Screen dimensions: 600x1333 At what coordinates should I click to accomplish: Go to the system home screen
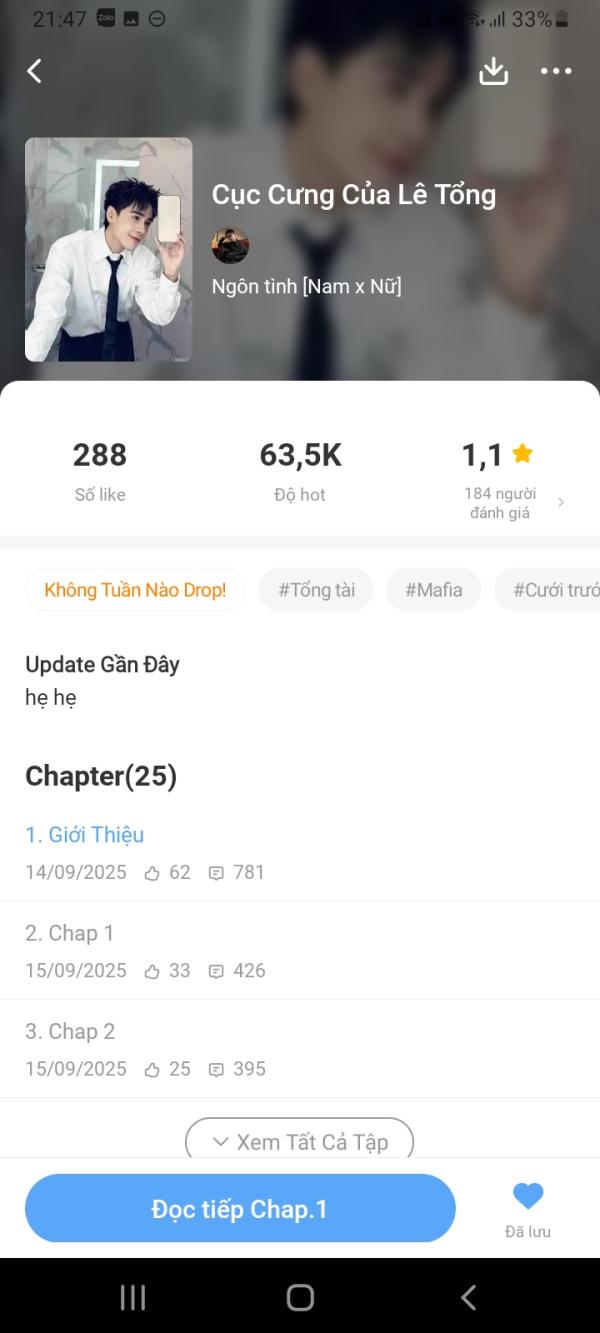point(300,1297)
